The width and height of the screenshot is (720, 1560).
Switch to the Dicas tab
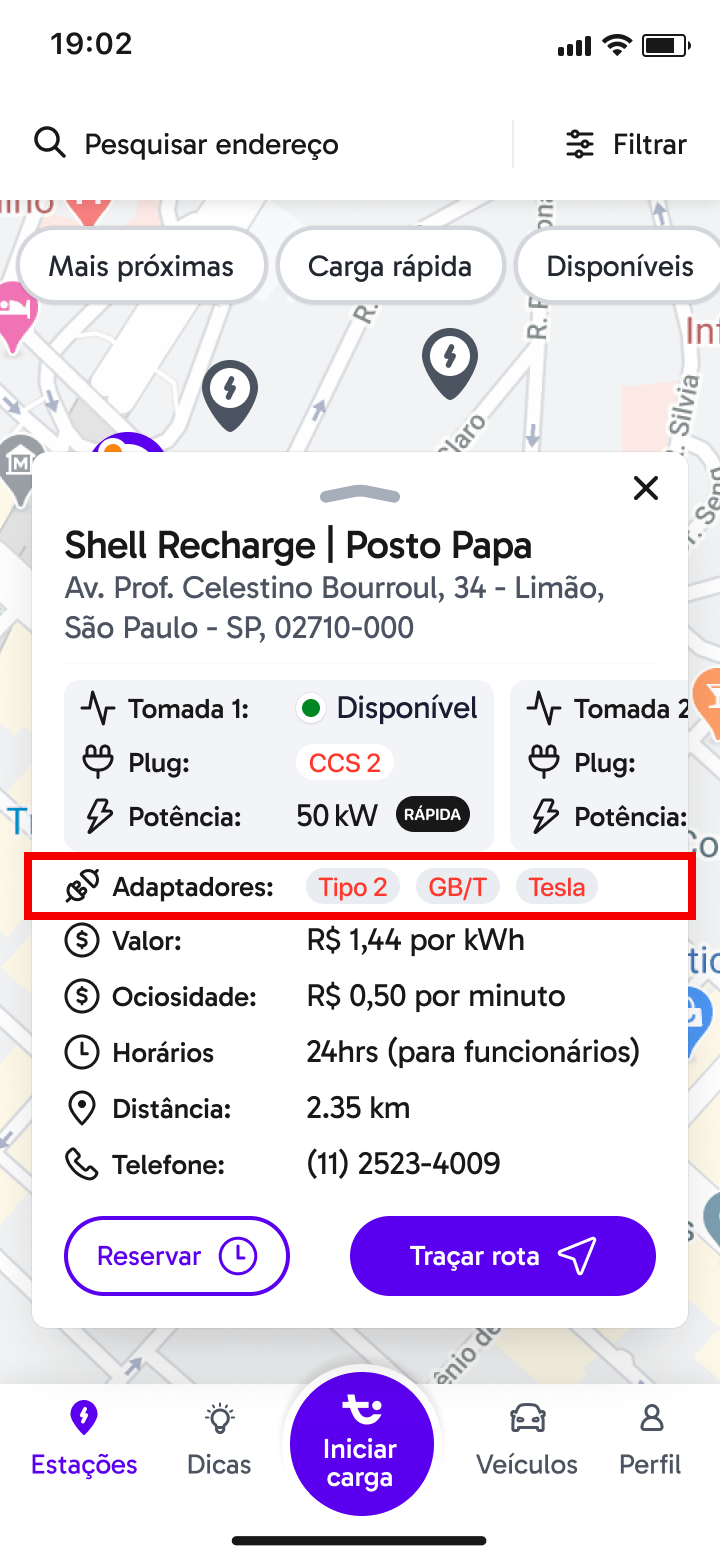219,1441
